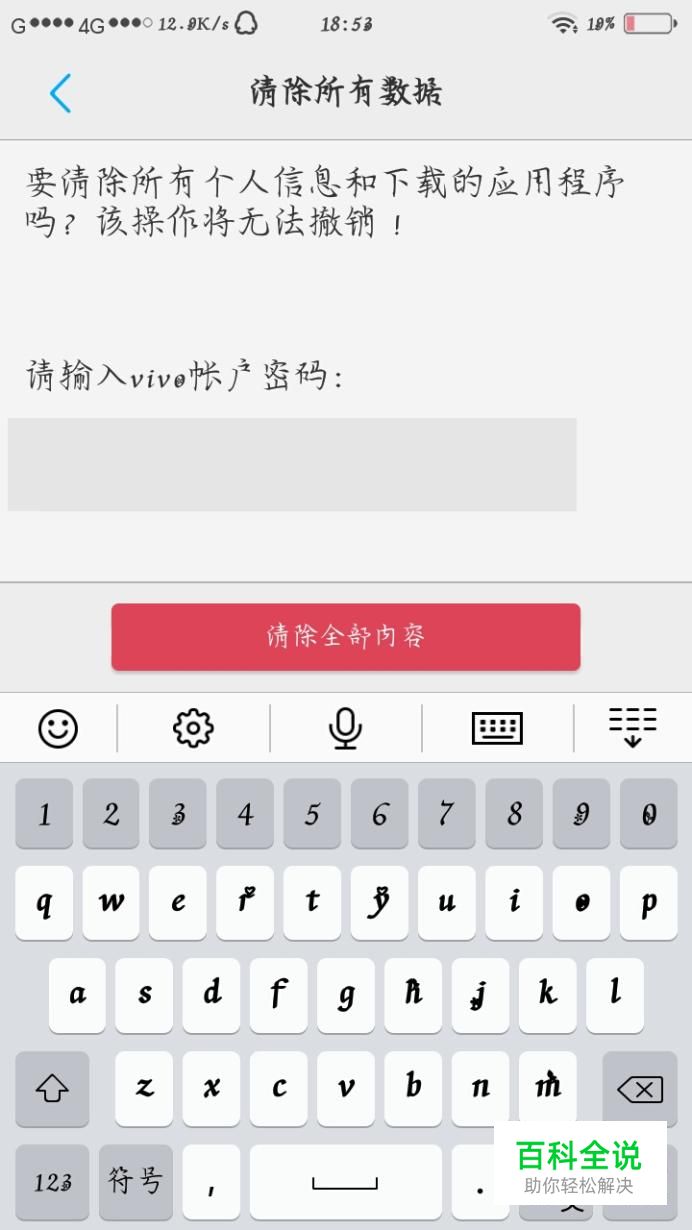The width and height of the screenshot is (692, 1230).
Task: Start voice input with microphone
Action: tap(345, 728)
